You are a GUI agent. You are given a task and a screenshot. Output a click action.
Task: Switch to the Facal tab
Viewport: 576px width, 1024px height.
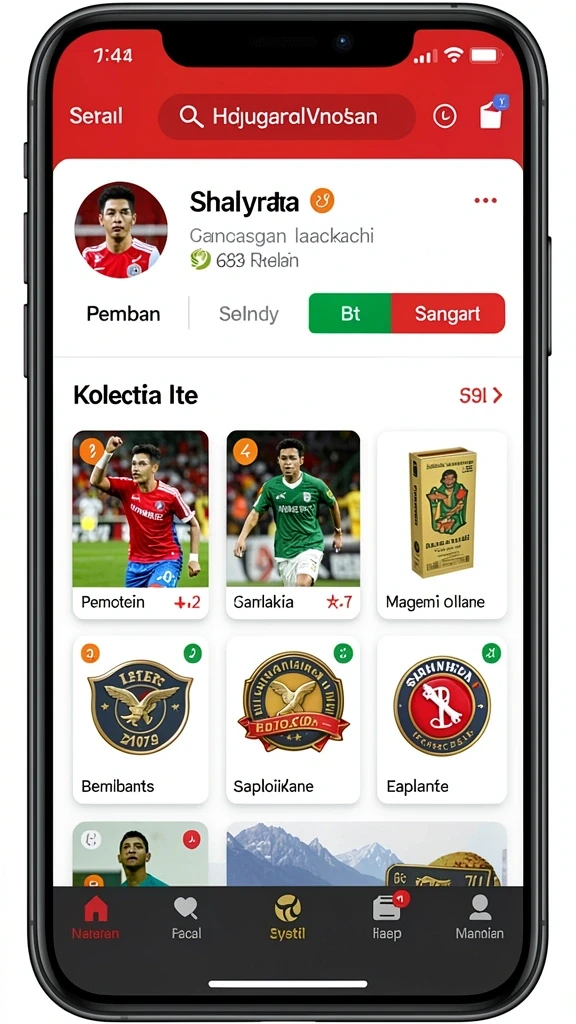(186, 917)
